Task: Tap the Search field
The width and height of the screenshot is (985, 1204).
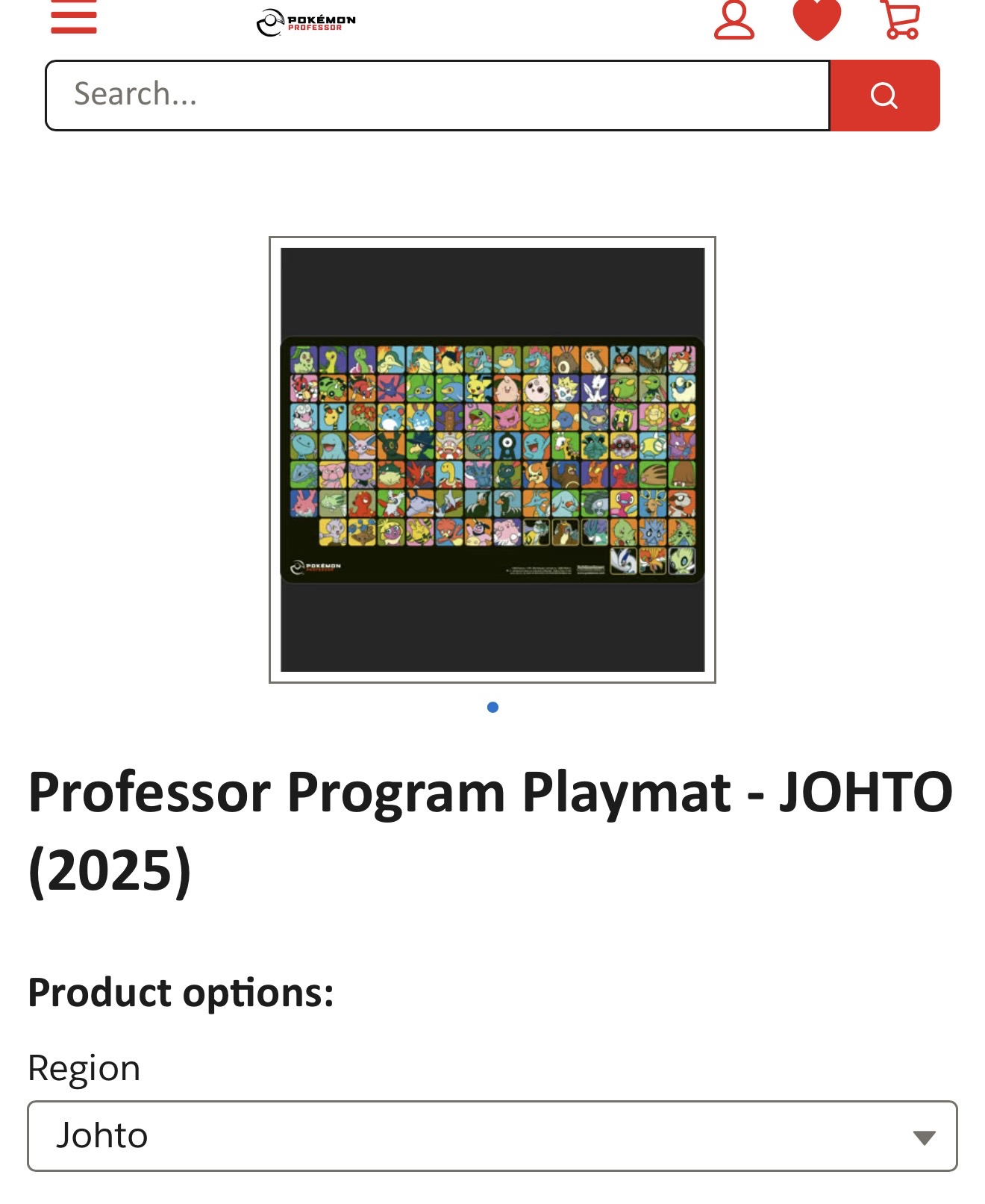Action: [x=438, y=96]
